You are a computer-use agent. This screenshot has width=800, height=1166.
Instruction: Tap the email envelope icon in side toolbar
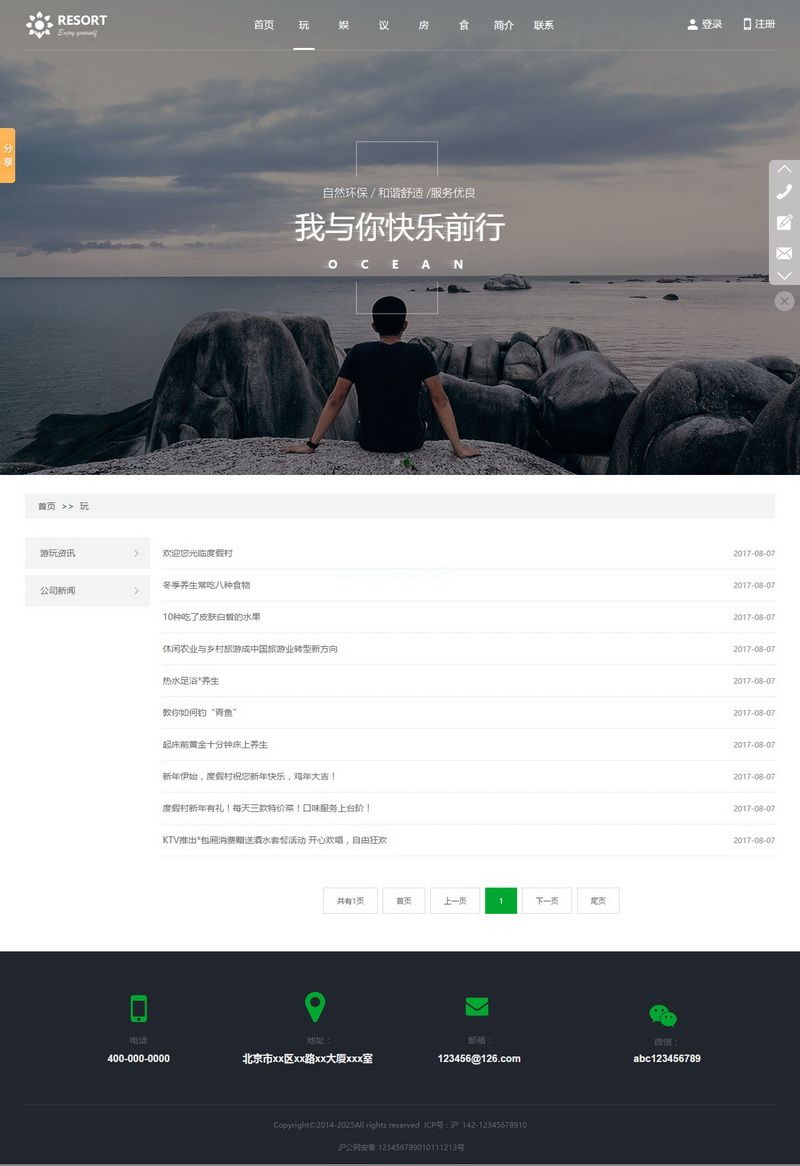[x=784, y=253]
